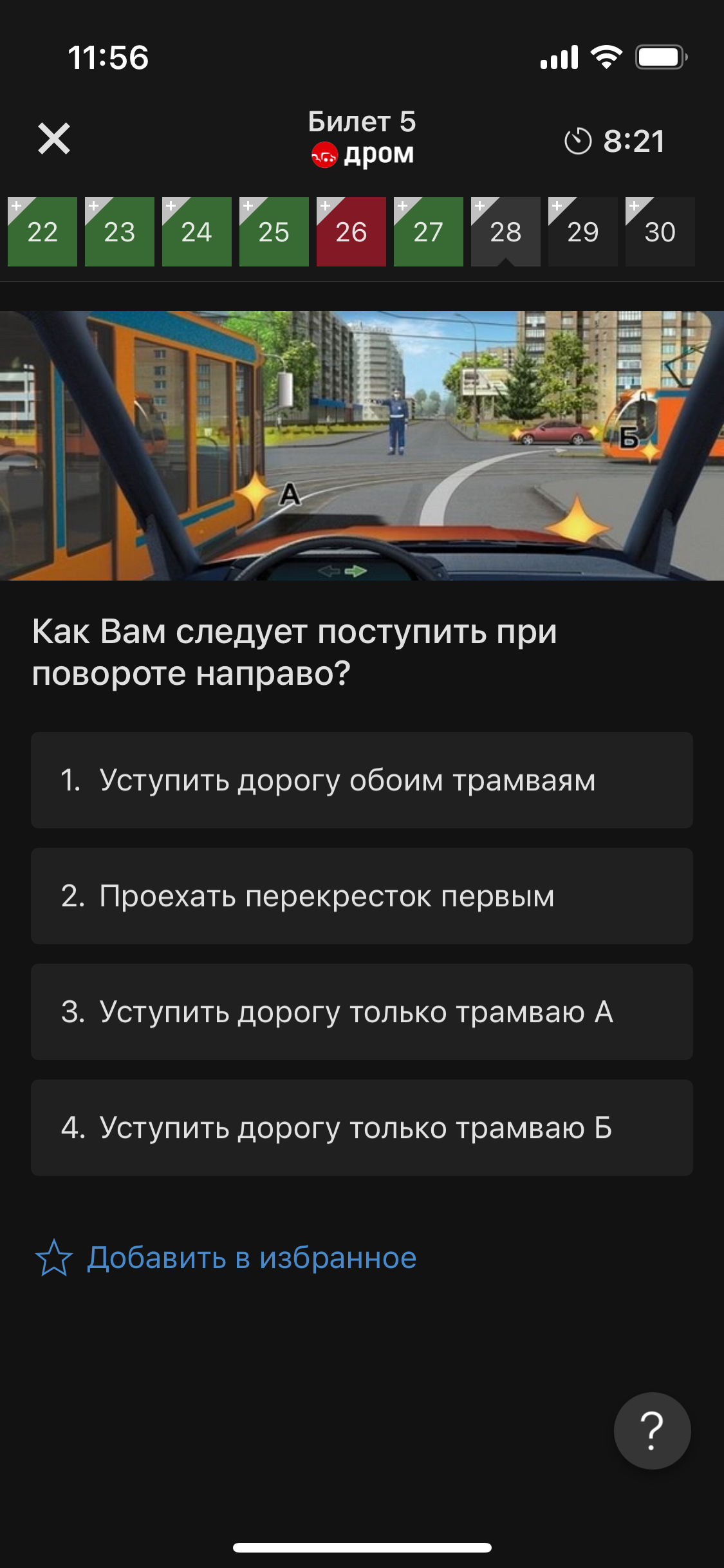Answer with 'Уступить дорогу только трамваю Б'
724x1568 pixels.
(362, 1128)
